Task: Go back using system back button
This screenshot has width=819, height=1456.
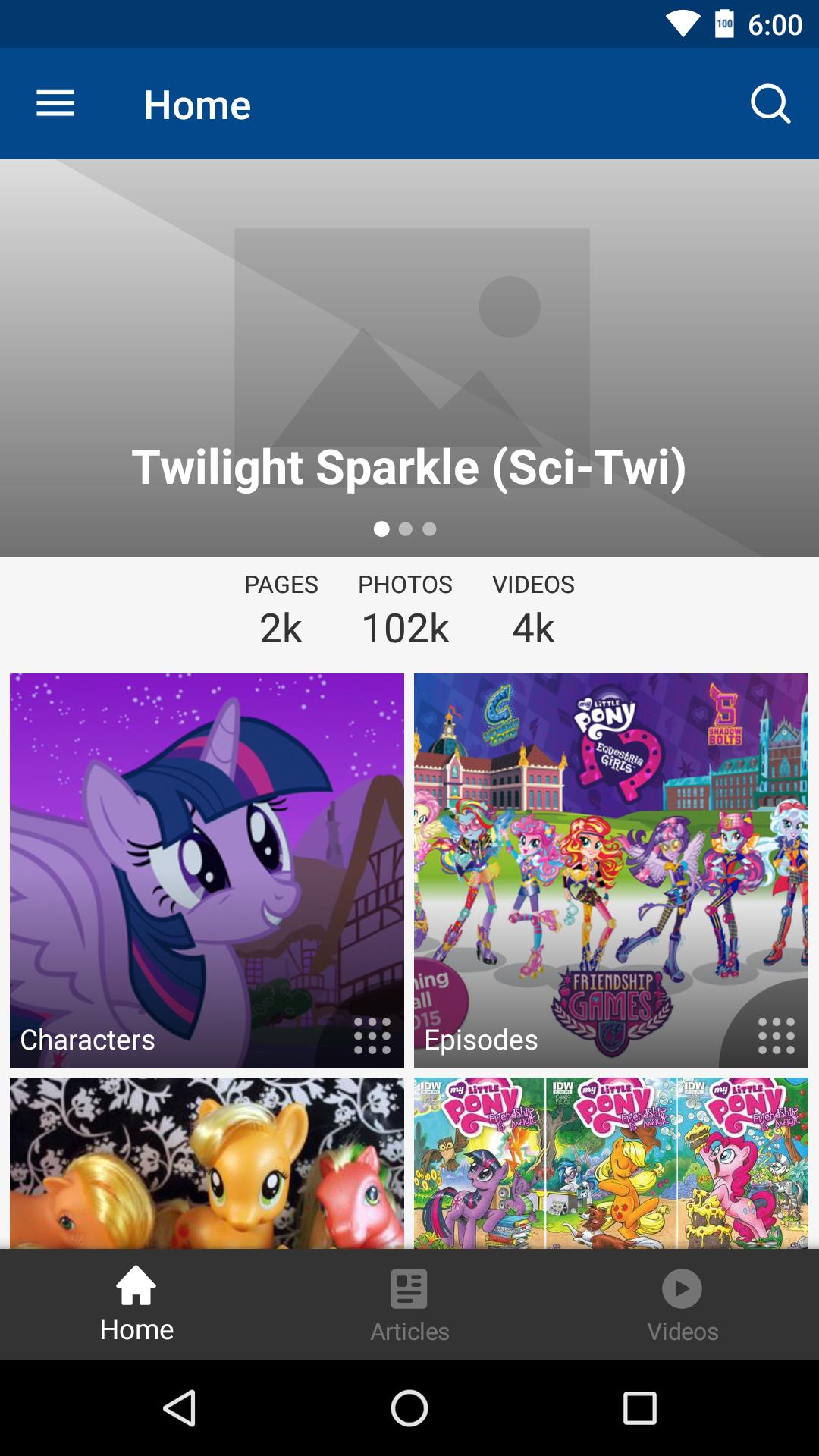Action: pos(180,1408)
